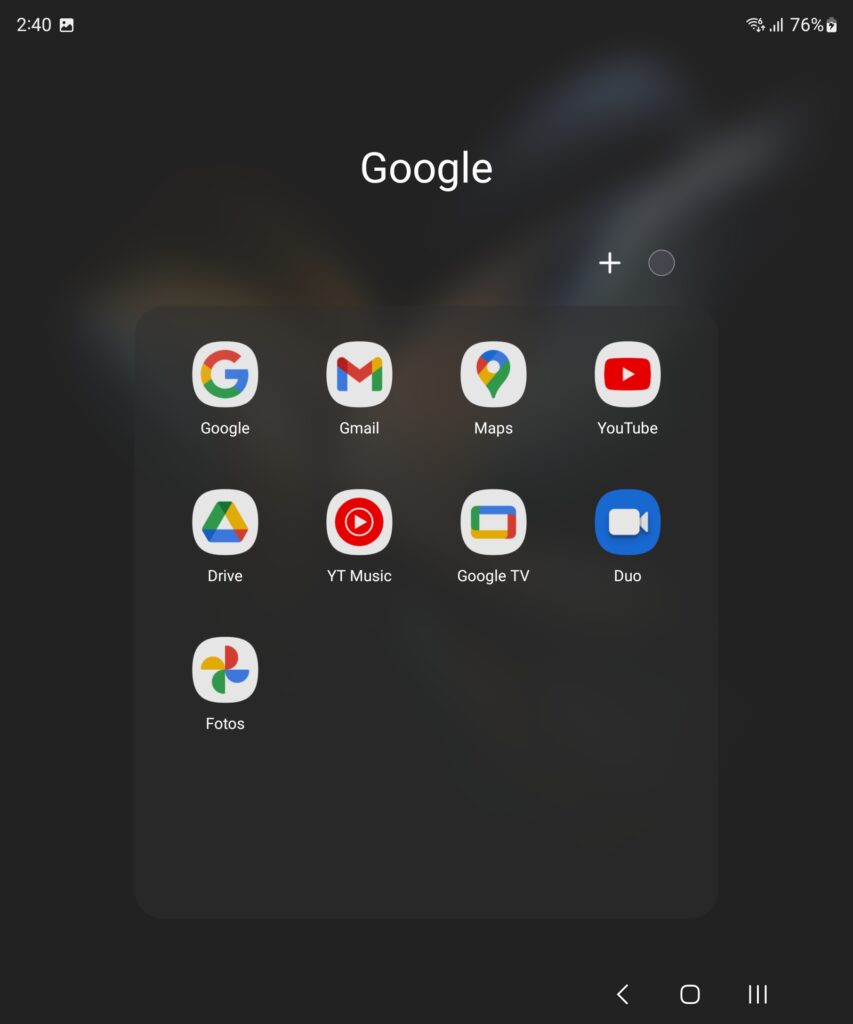Launch YouTube
The width and height of the screenshot is (853, 1024).
point(627,375)
